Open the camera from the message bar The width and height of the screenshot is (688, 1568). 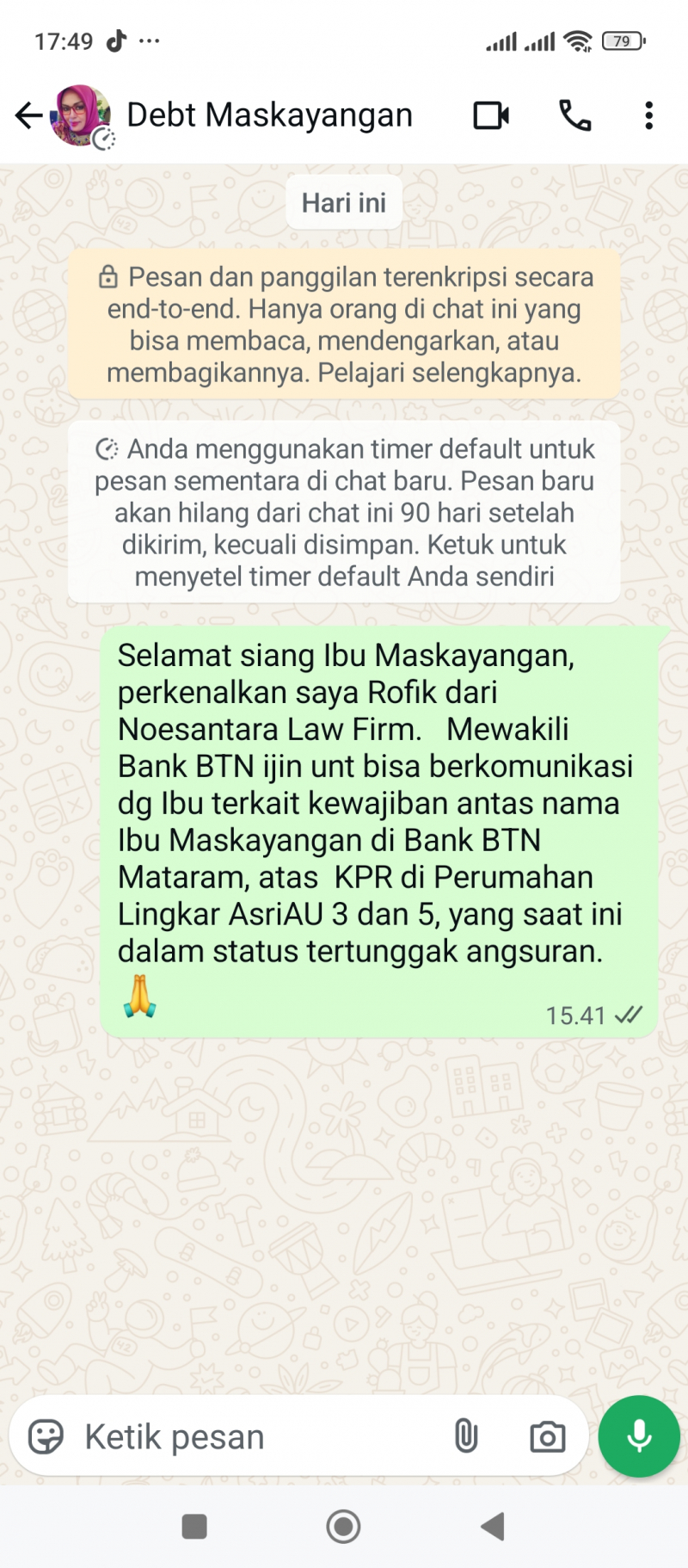pos(547,1436)
